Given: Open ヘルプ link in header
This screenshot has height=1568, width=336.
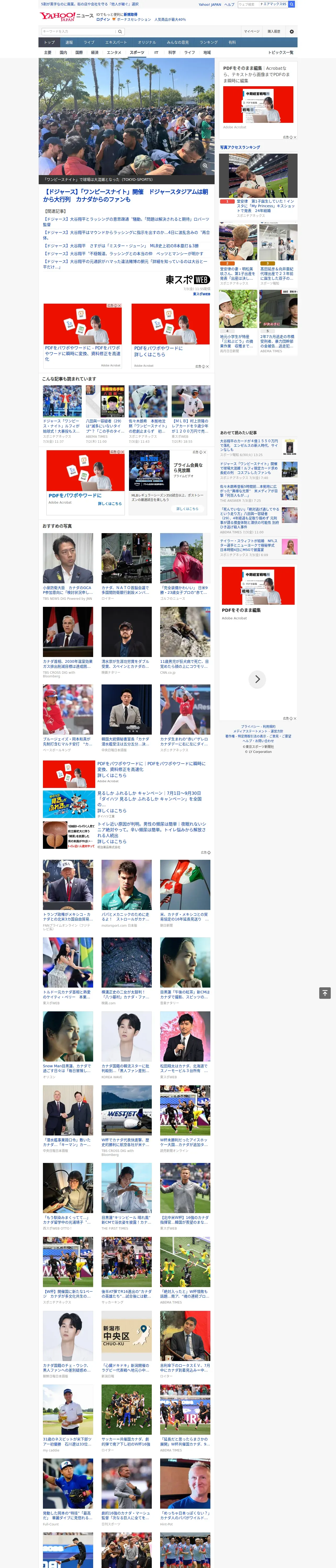Looking at the screenshot, I should 229,4.
